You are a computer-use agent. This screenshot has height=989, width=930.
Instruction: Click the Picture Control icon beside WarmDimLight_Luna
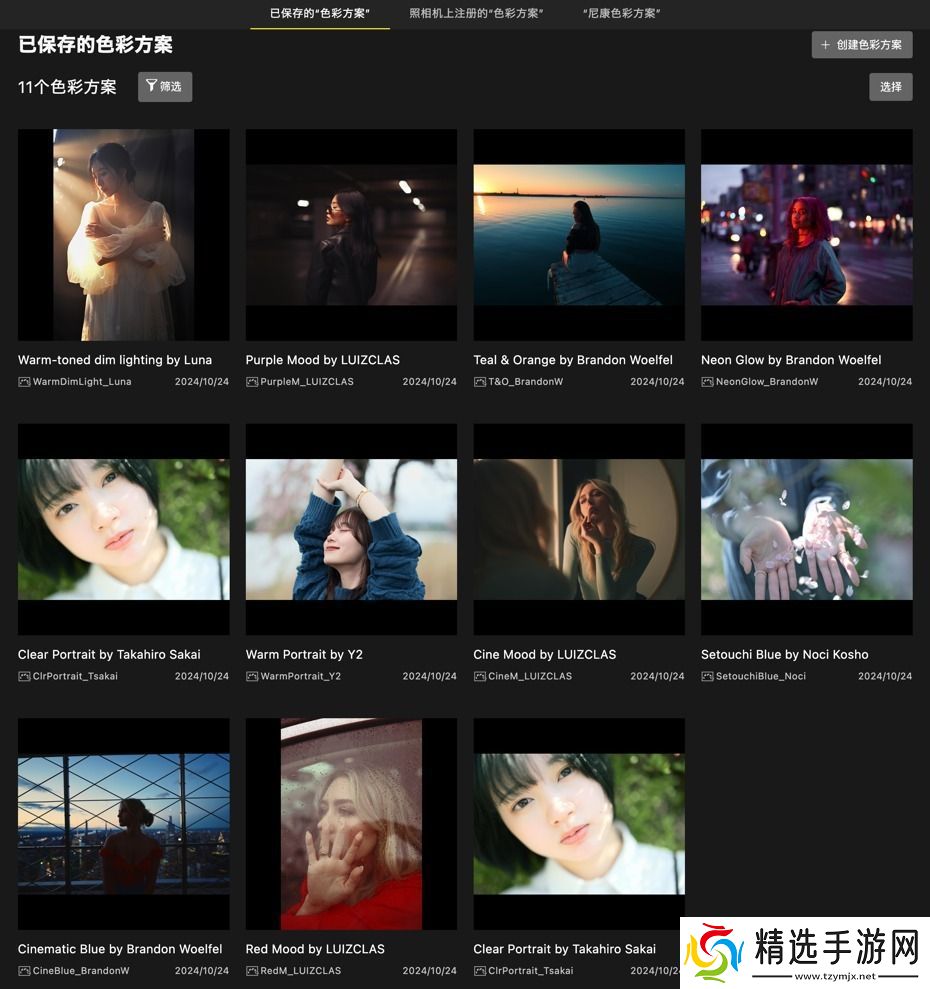coord(24,381)
